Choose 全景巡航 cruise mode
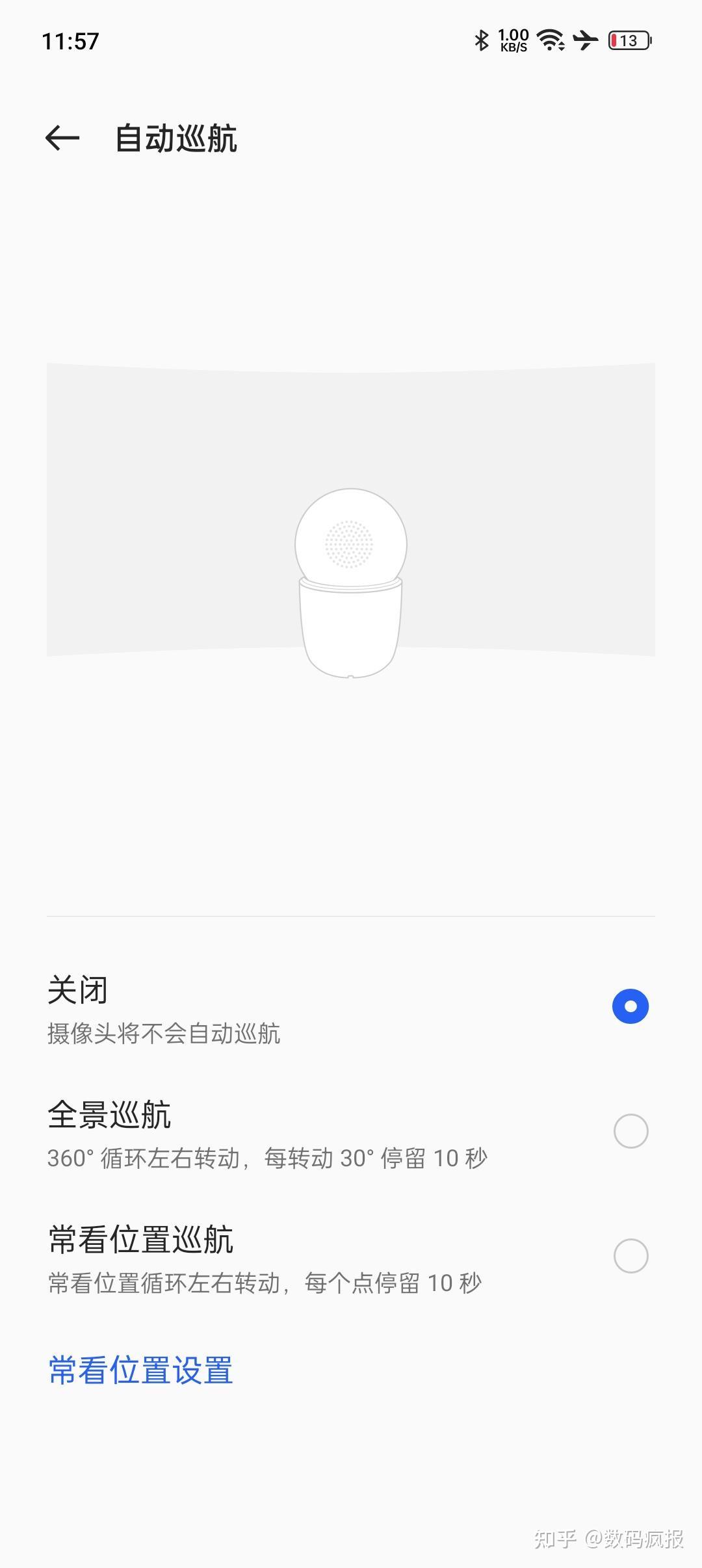Image resolution: width=702 pixels, height=1568 pixels. (x=630, y=1131)
